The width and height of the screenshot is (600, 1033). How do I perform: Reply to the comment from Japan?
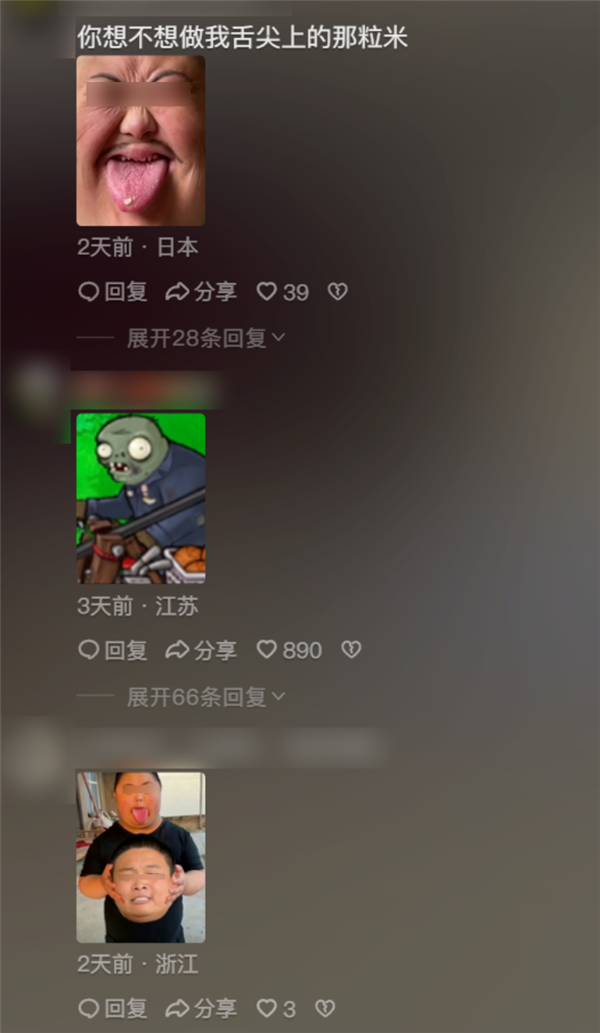pos(113,292)
